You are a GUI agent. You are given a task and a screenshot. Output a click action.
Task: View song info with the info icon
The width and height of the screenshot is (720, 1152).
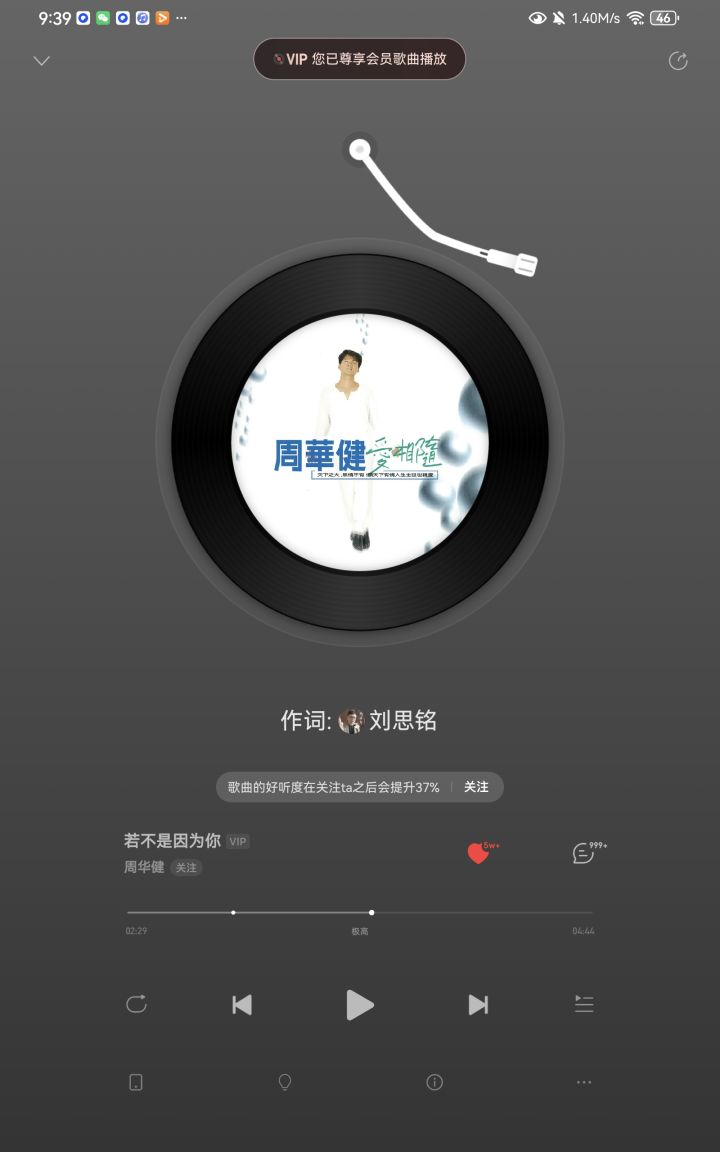coord(434,1081)
